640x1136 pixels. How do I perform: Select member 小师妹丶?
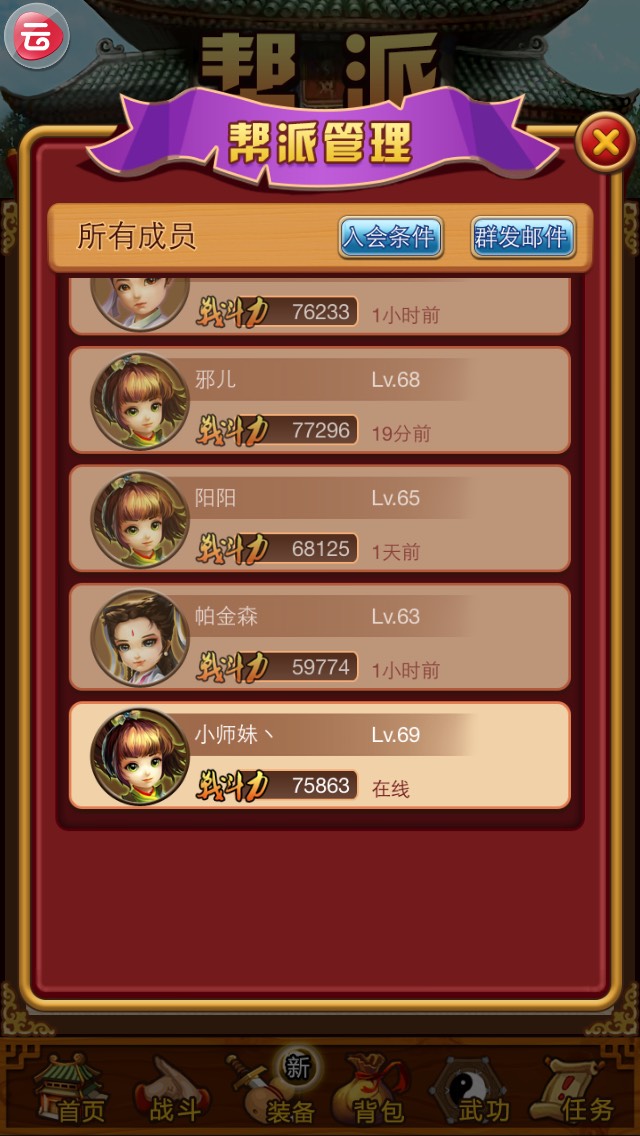pos(320,755)
